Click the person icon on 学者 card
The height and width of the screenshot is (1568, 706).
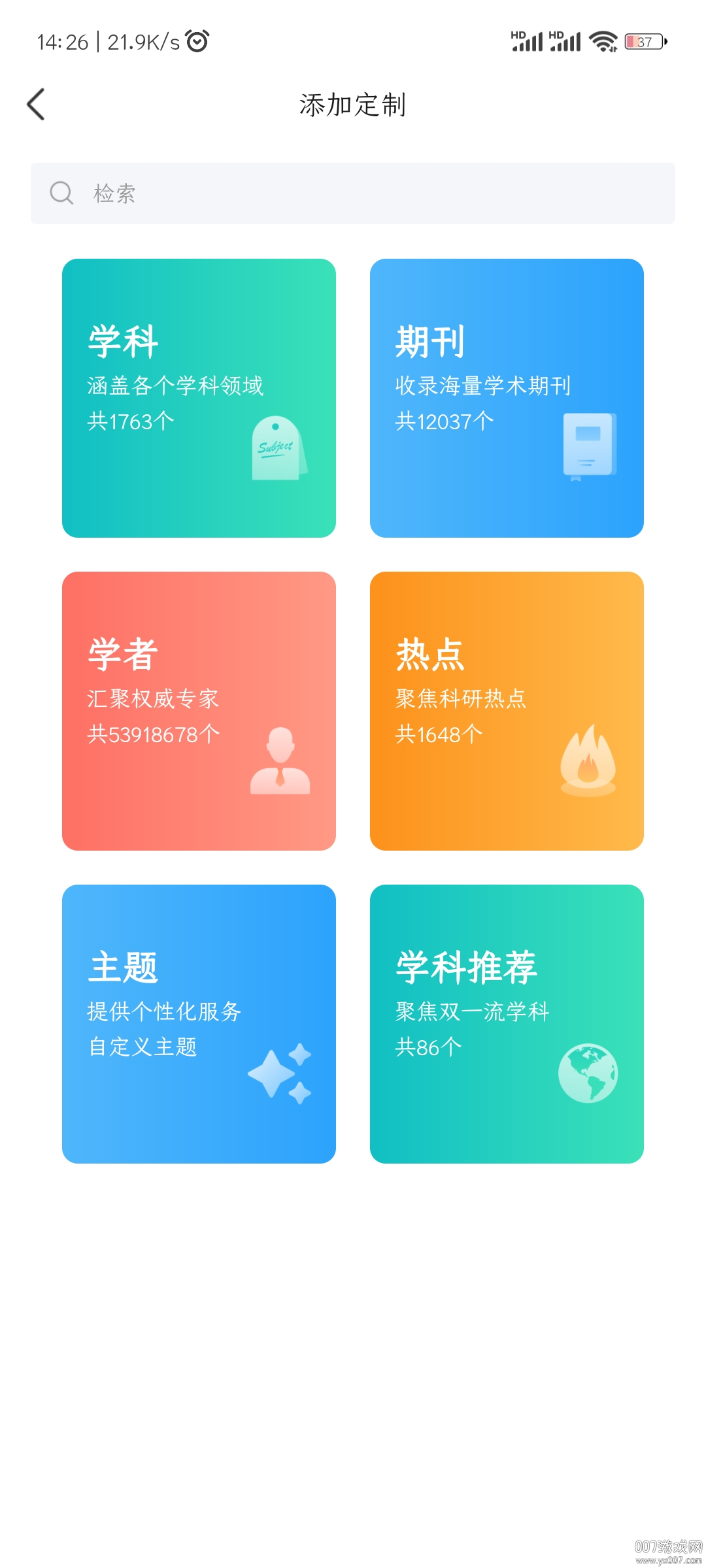(x=280, y=761)
